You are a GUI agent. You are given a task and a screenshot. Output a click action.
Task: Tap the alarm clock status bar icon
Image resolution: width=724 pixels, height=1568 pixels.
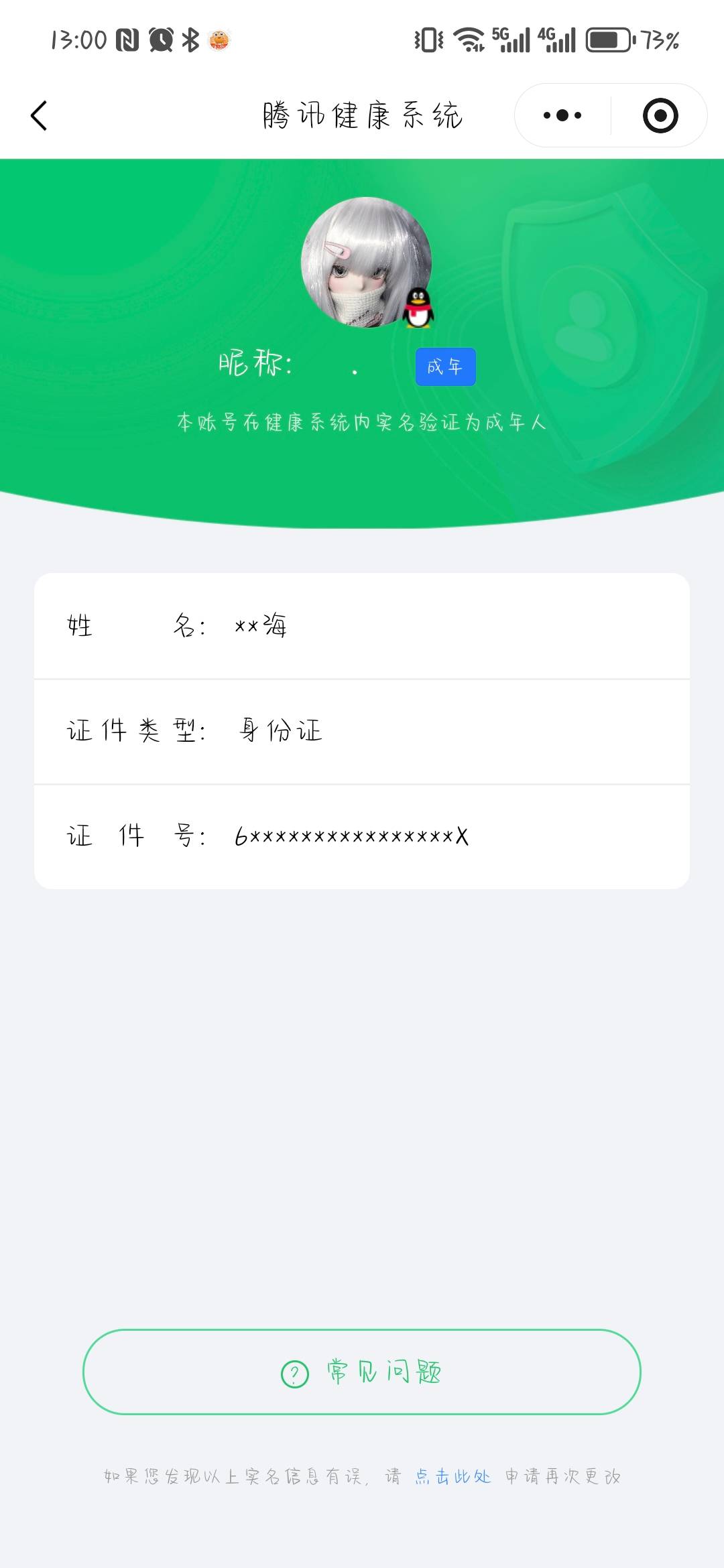[x=161, y=39]
